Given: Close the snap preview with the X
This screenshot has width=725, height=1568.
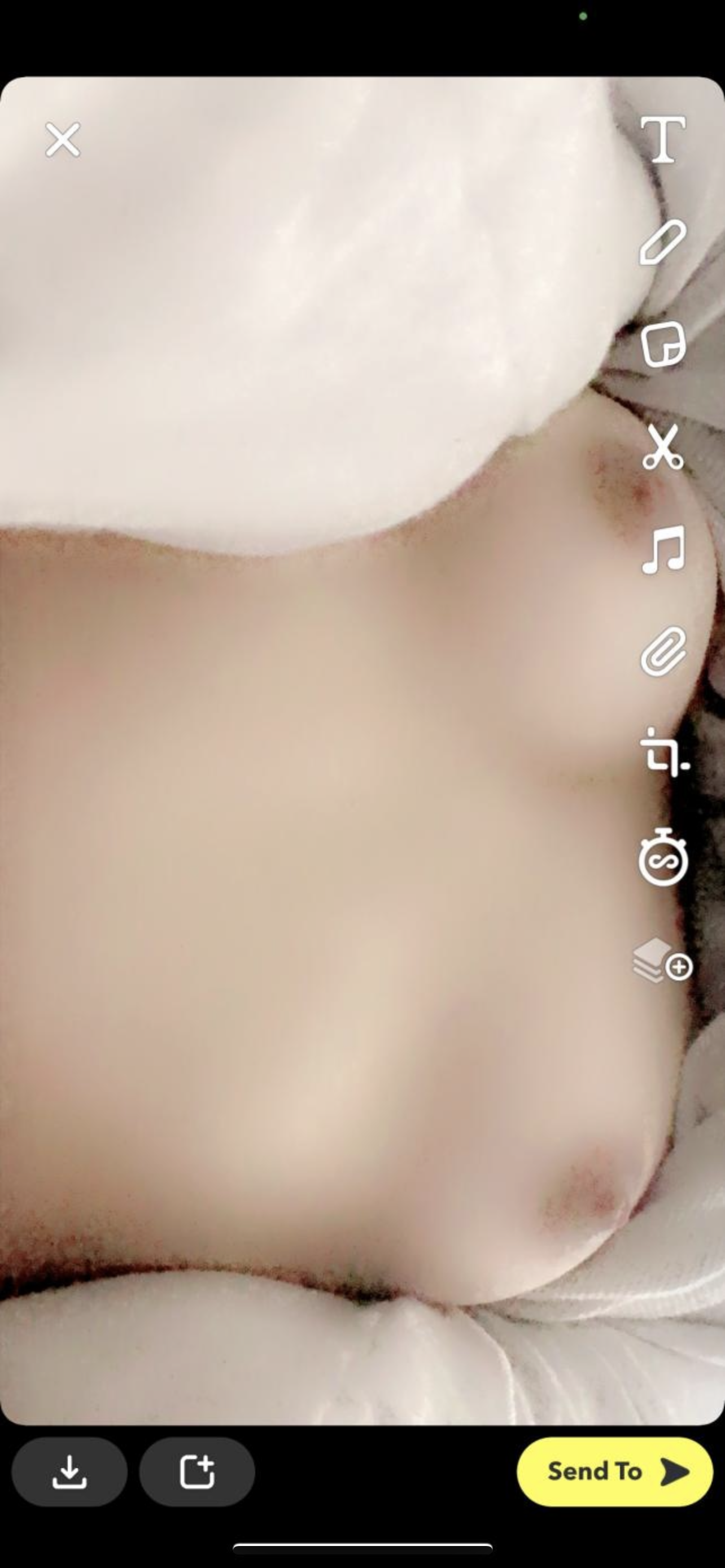Looking at the screenshot, I should point(63,139).
